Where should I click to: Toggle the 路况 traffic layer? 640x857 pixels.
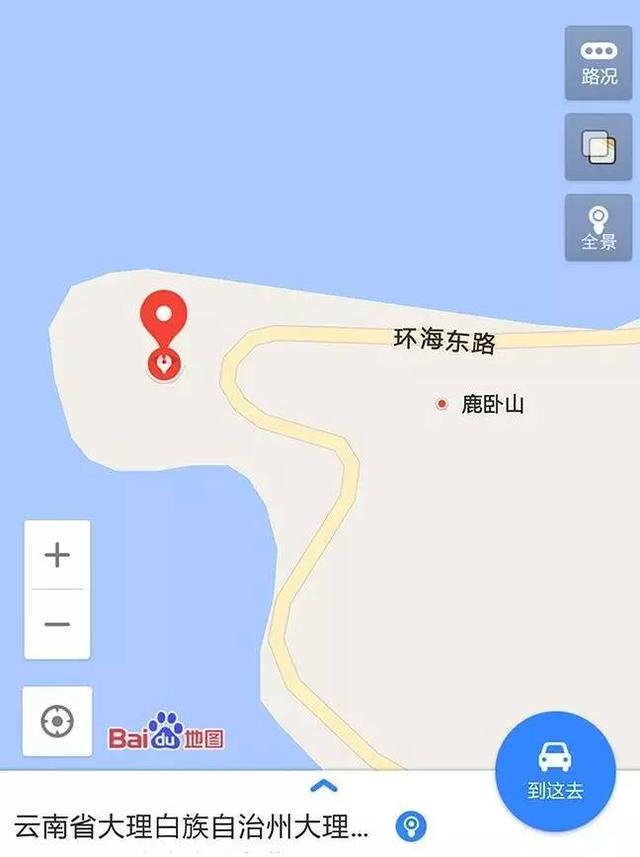pyautogui.click(x=598, y=63)
